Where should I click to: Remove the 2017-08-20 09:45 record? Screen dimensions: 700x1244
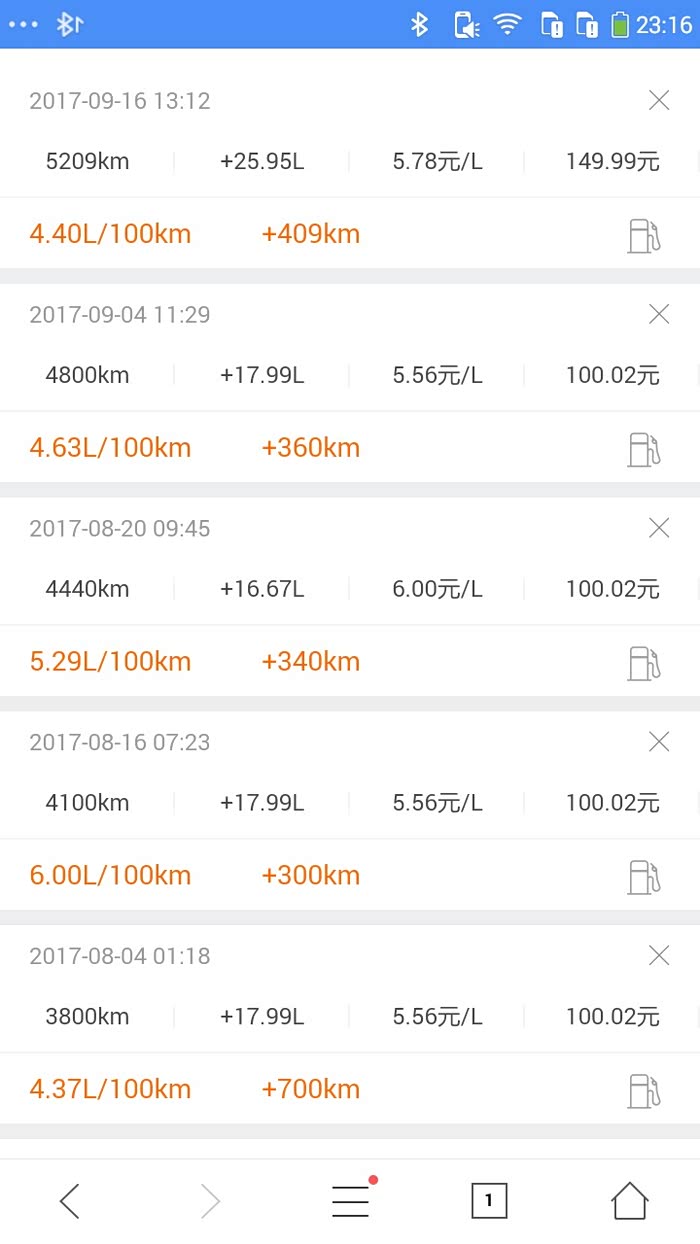[x=658, y=528]
